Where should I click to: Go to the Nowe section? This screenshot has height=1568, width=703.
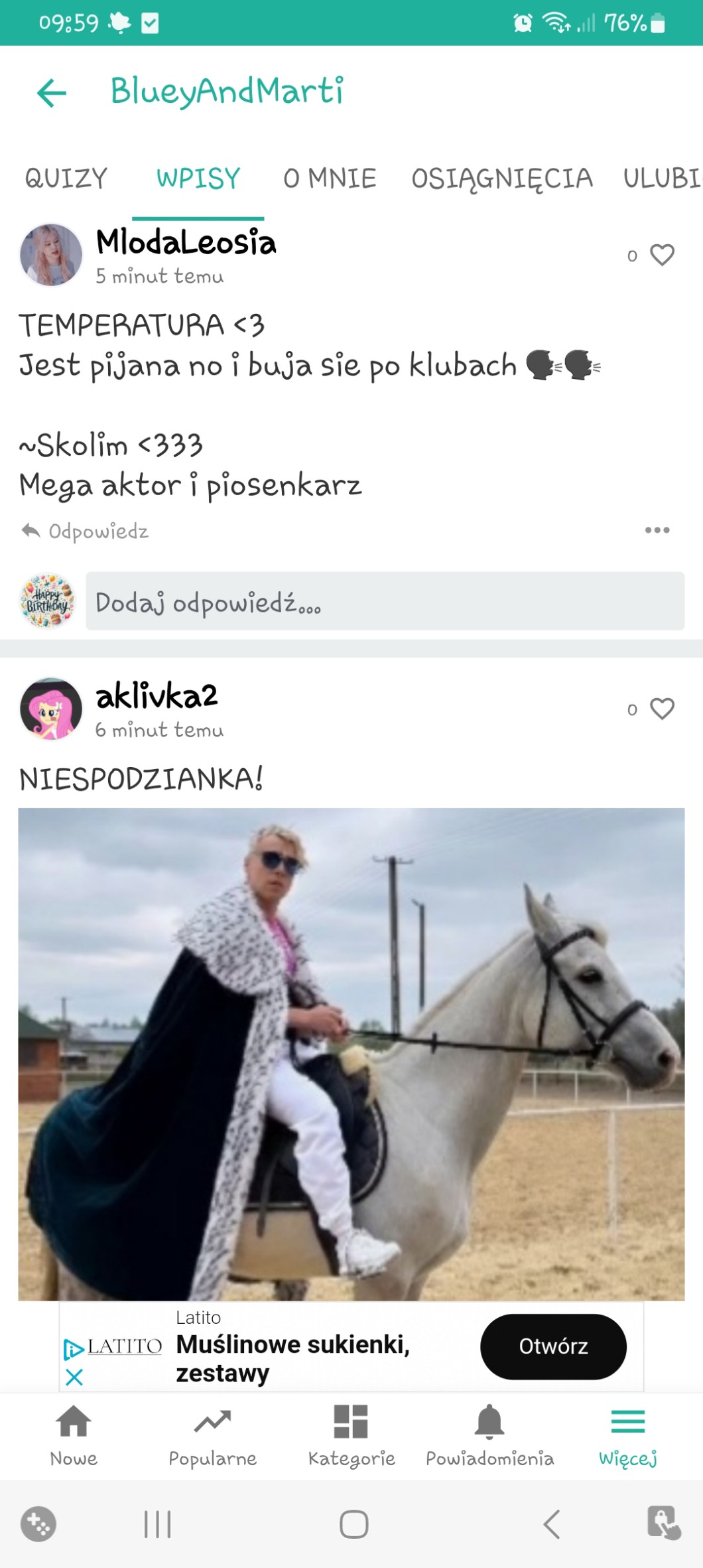pyautogui.click(x=74, y=1436)
